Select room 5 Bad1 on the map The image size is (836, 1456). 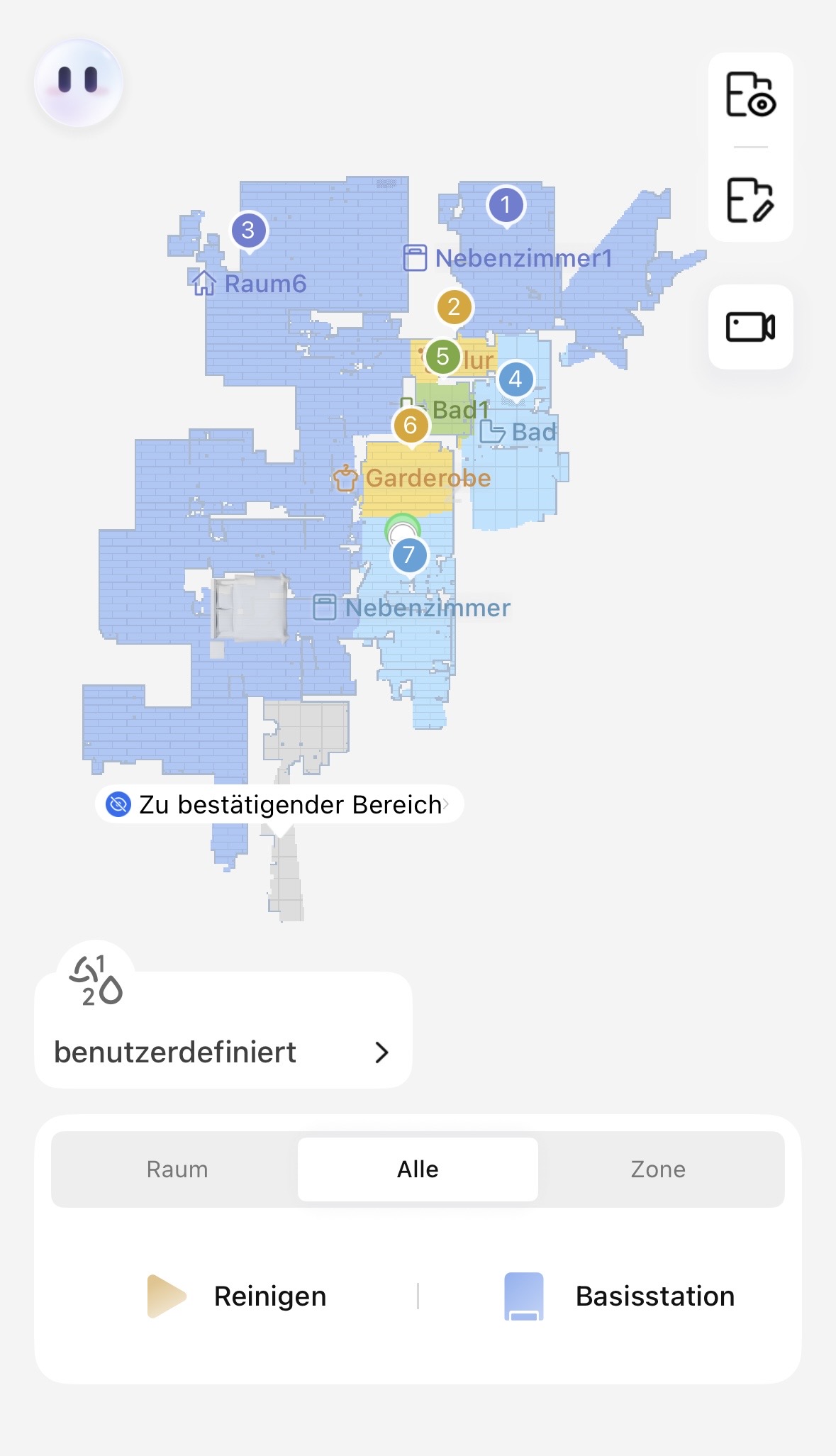442,357
